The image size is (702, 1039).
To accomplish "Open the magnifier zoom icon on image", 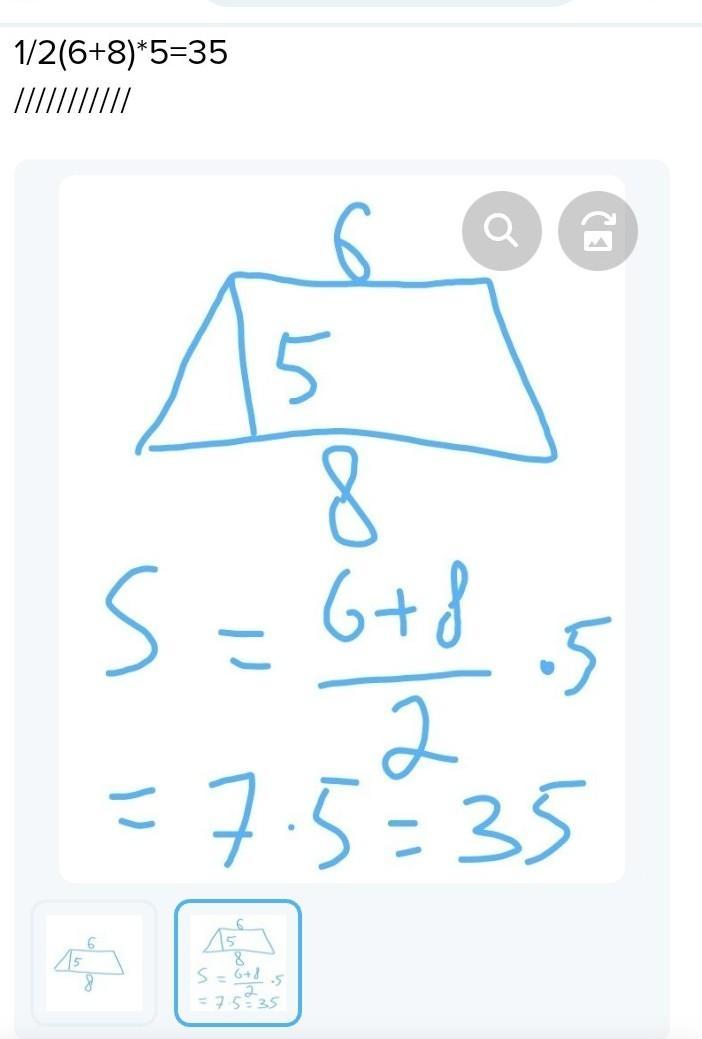I will [x=501, y=231].
